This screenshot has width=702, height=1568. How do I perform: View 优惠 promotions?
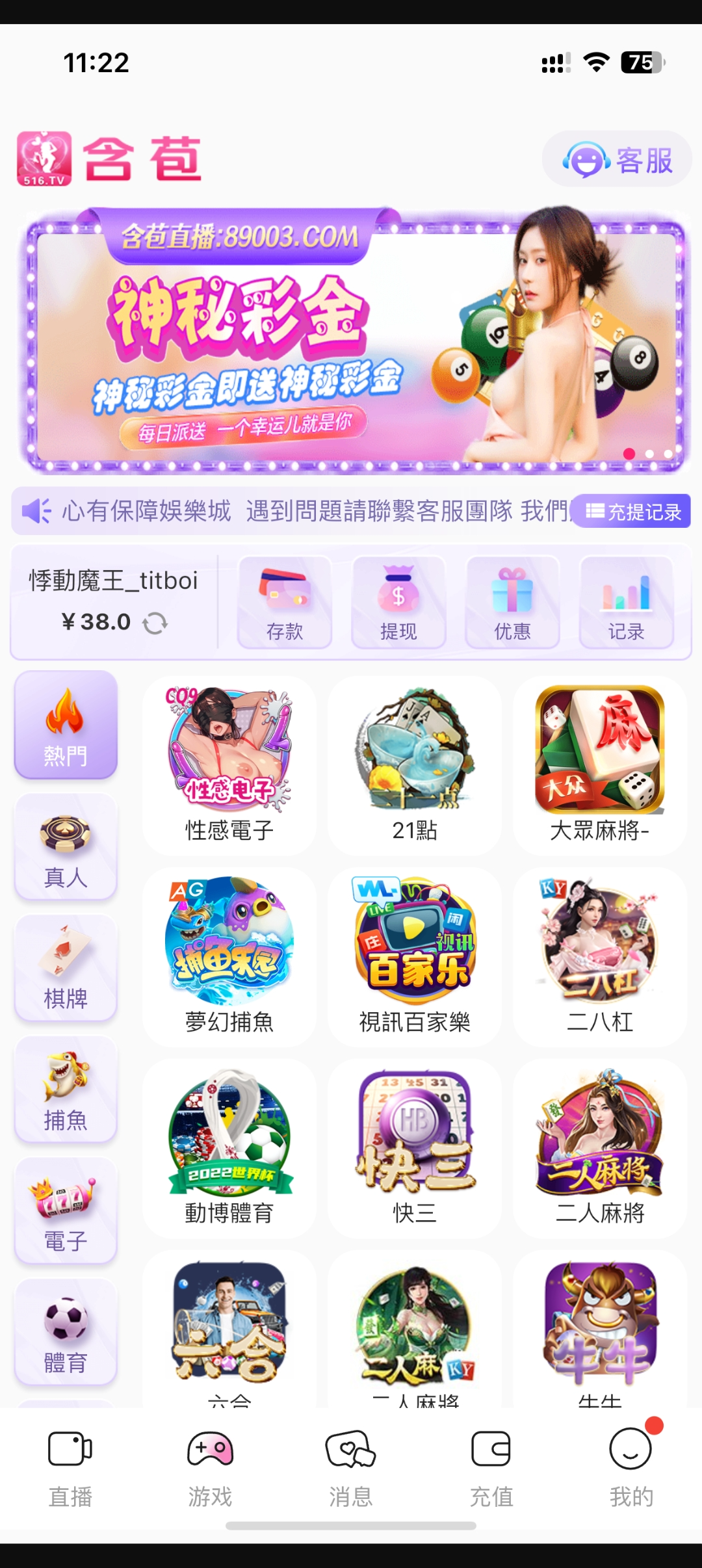click(x=512, y=602)
